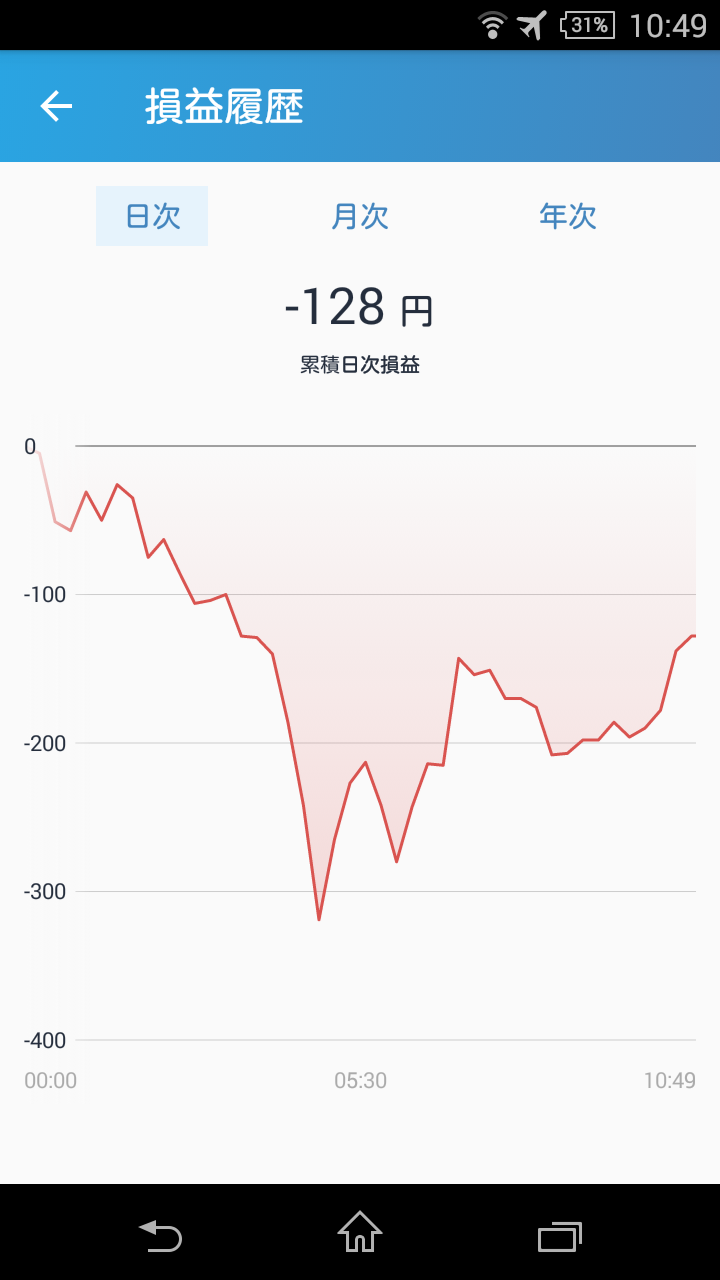Image resolution: width=720 pixels, height=1280 pixels.
Task: Switch to the 年次 yearly tab
Action: [568, 216]
